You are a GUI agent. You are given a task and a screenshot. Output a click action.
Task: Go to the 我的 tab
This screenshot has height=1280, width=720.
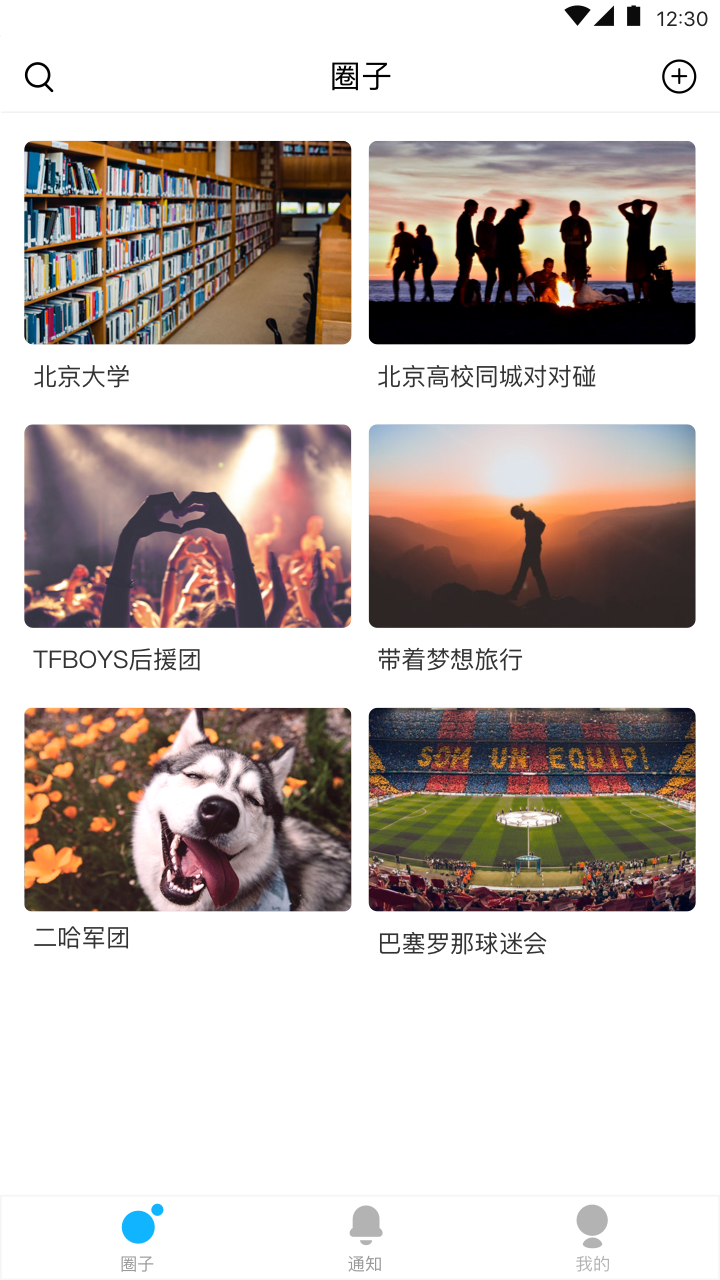coord(592,1238)
